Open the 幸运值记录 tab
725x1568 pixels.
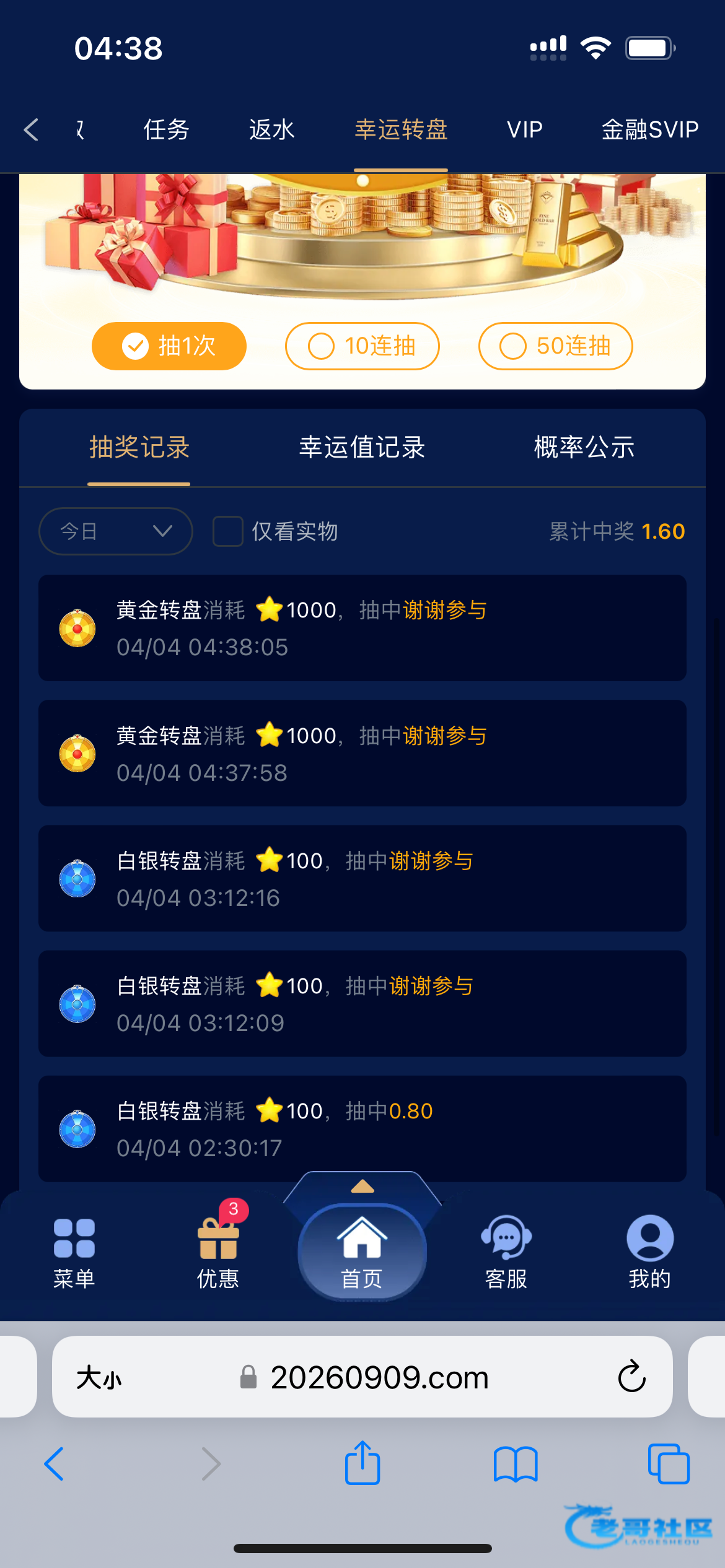pos(362,447)
